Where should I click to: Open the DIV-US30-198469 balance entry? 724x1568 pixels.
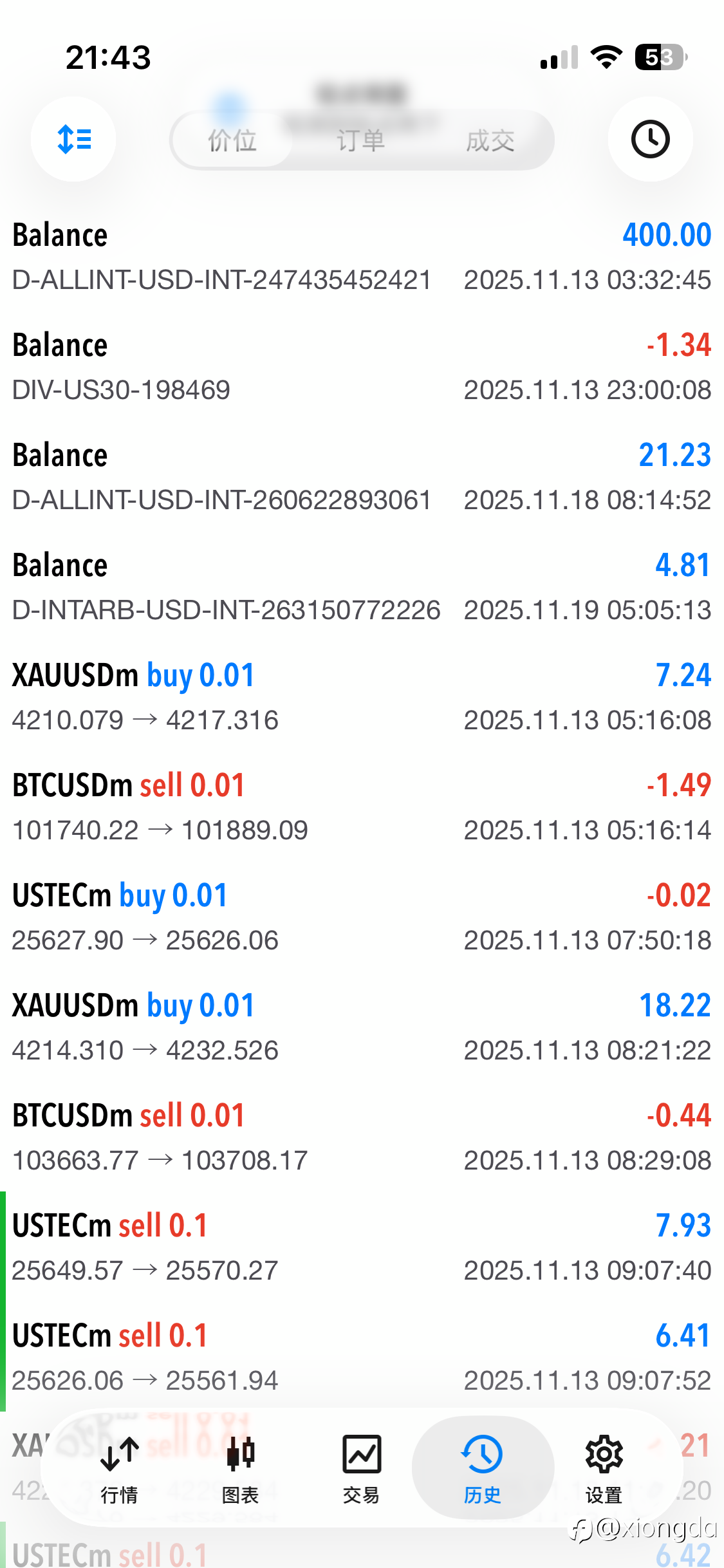(x=362, y=367)
